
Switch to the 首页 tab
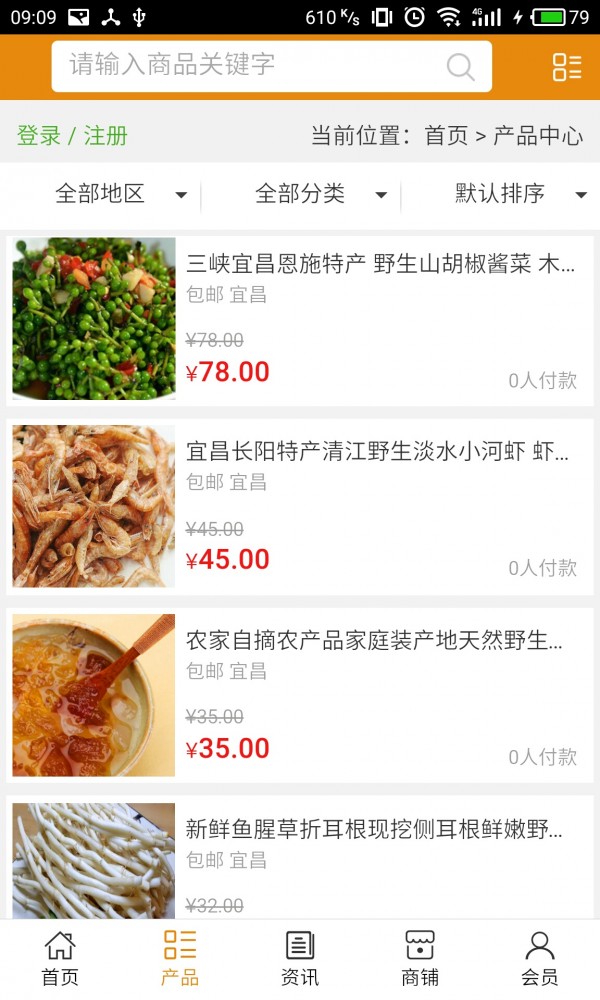coord(60,958)
